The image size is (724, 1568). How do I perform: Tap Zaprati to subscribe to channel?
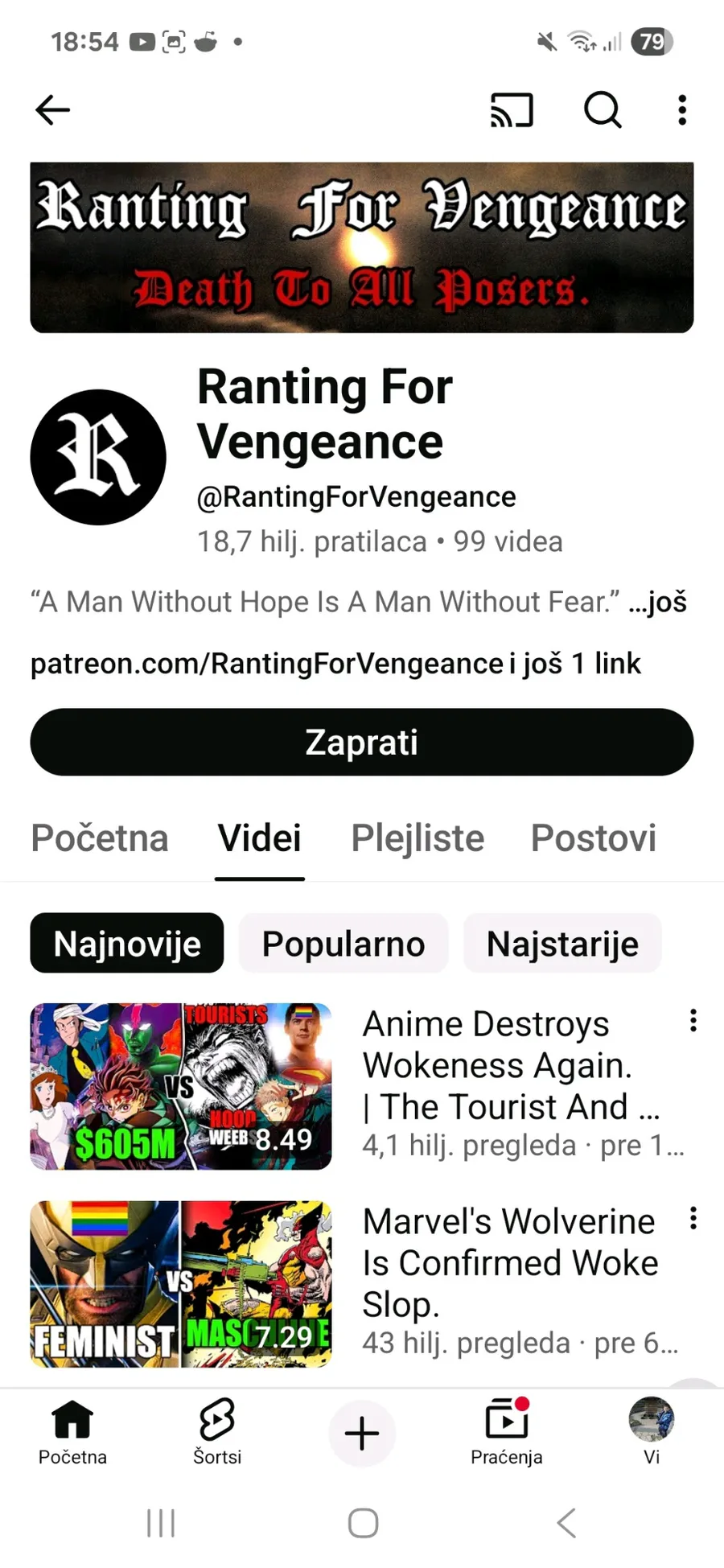coord(362,742)
